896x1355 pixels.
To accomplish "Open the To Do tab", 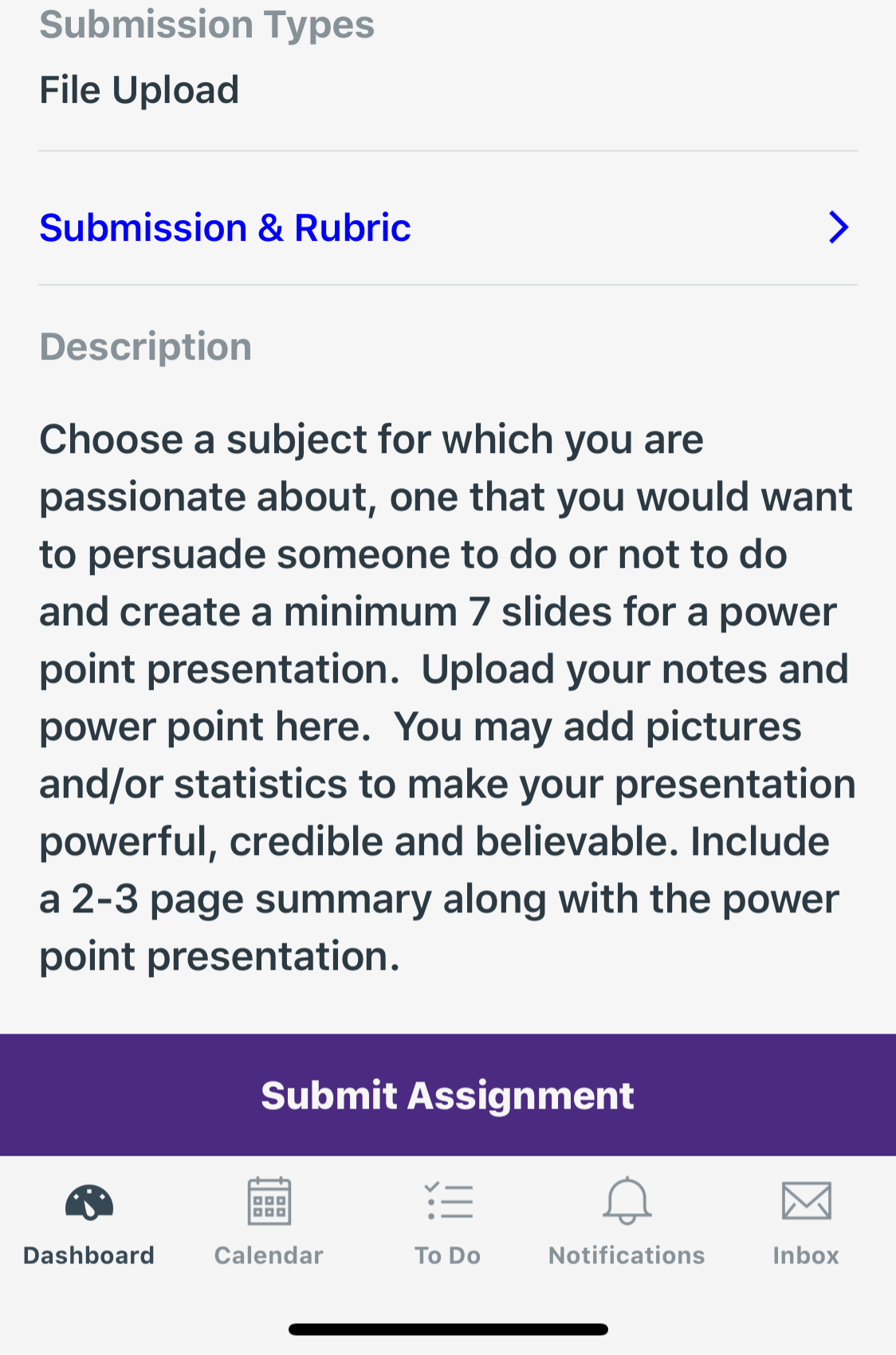I will coord(448,1223).
